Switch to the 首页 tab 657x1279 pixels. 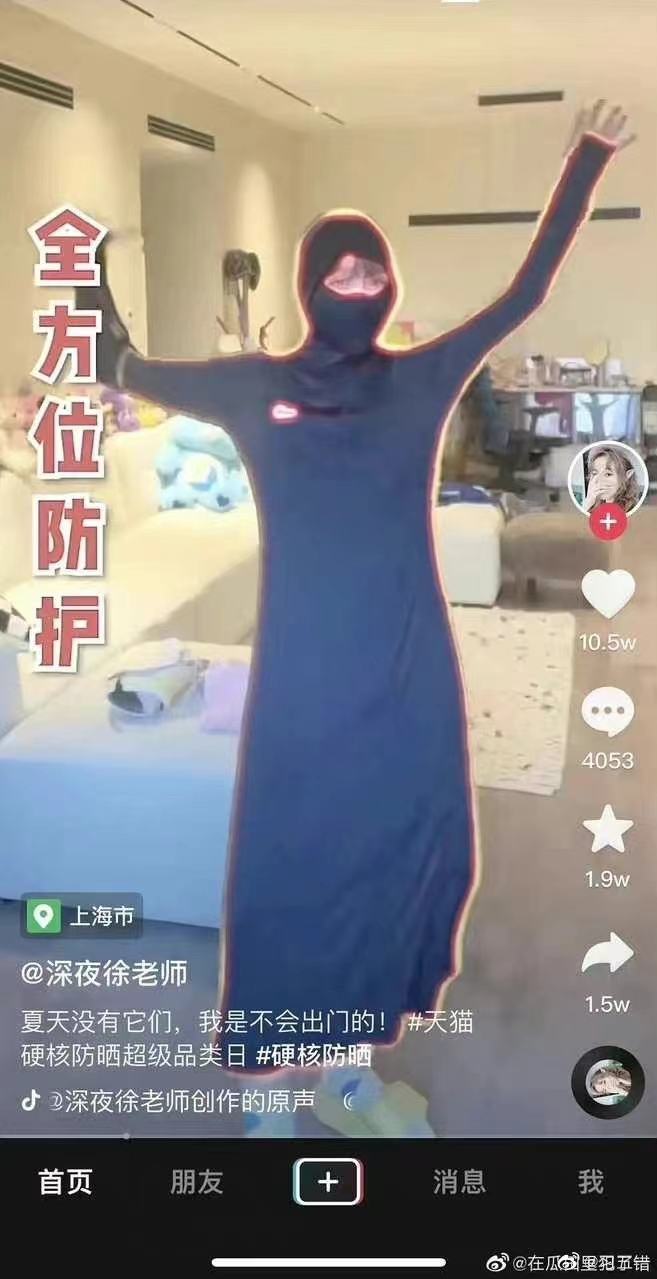pyautogui.click(x=66, y=1182)
